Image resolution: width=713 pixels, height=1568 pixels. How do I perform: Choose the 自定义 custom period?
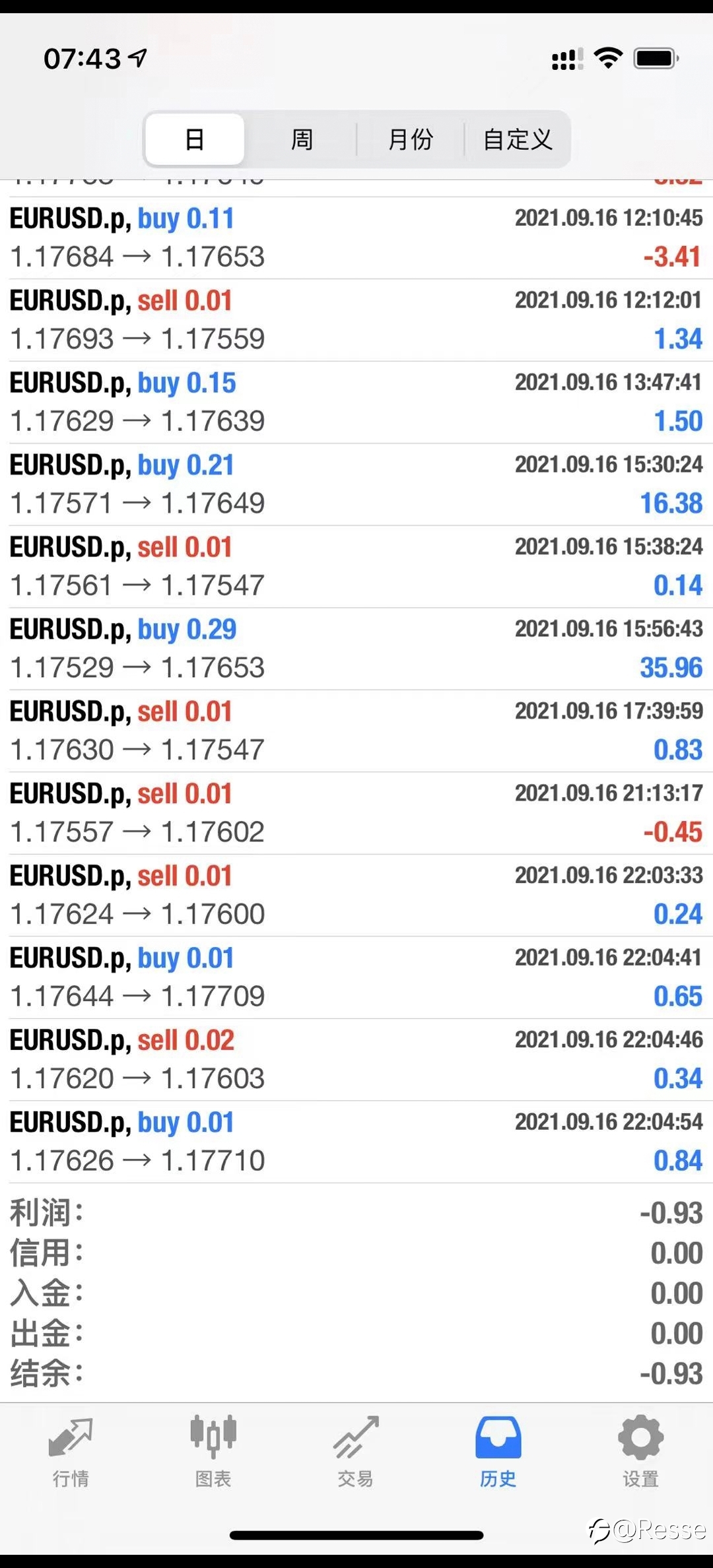[518, 139]
